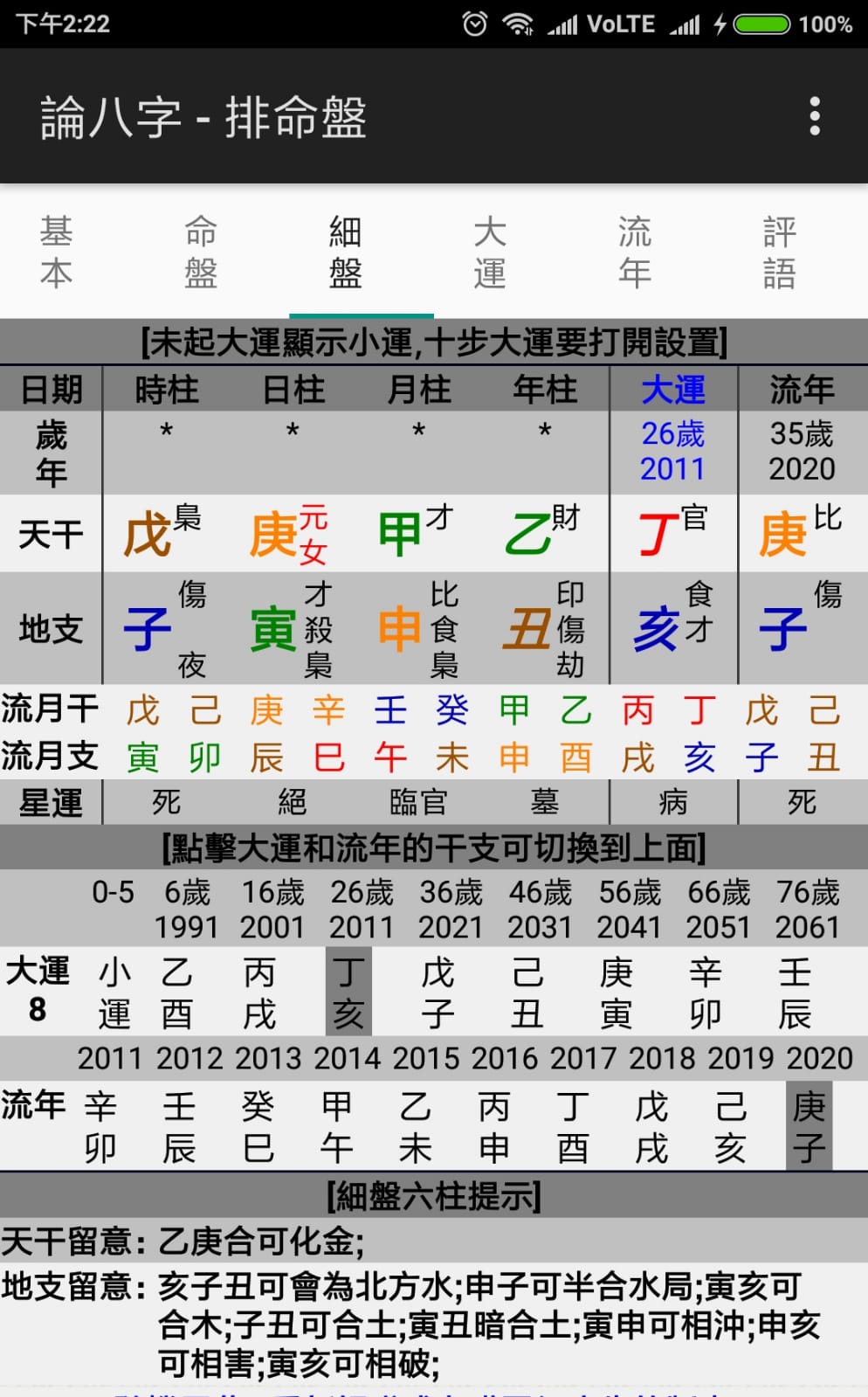Select the 己丑 major luck period
Image resolution: width=868 pixels, height=1397 pixels.
tap(527, 993)
